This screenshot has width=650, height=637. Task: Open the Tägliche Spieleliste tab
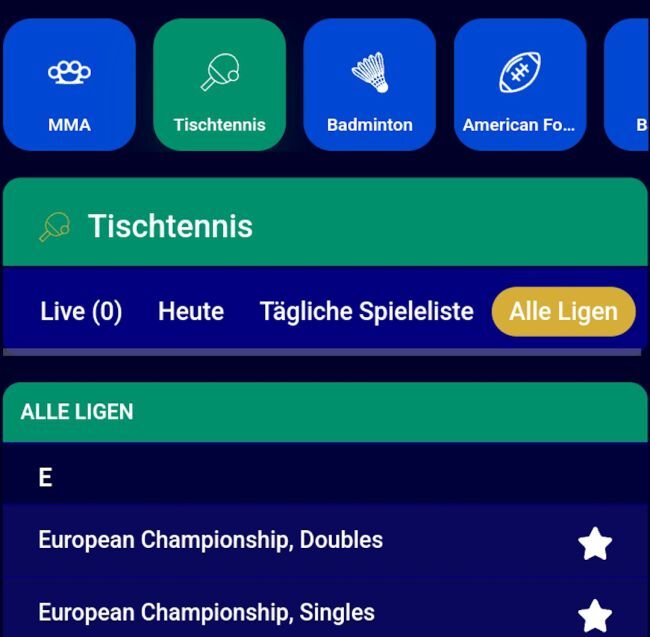(x=366, y=311)
